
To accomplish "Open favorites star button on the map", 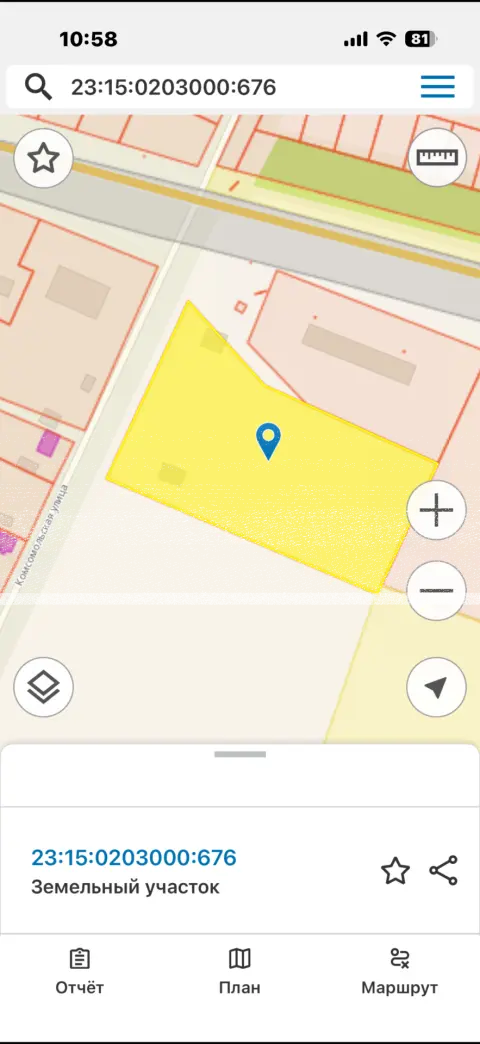I will point(43,158).
